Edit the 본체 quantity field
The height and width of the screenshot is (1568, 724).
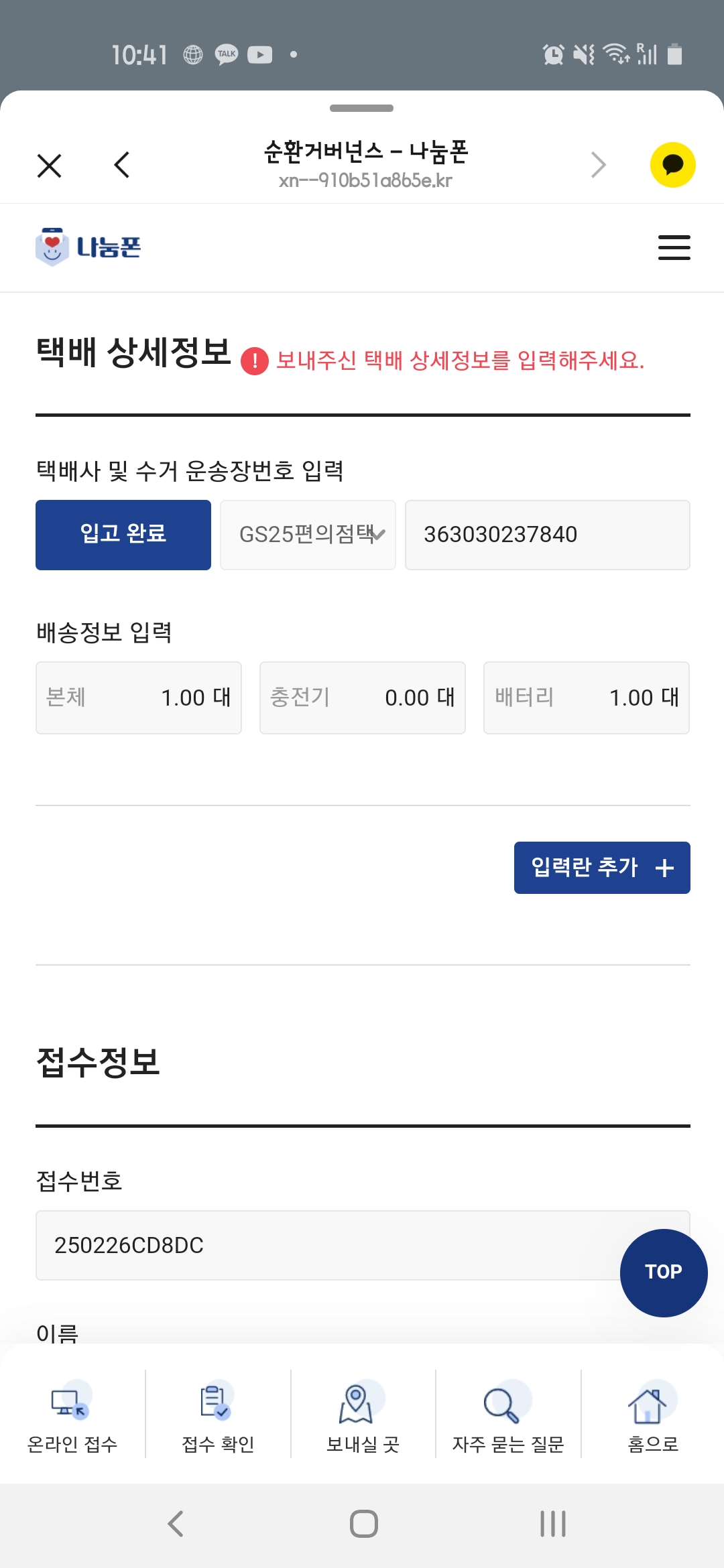(139, 698)
